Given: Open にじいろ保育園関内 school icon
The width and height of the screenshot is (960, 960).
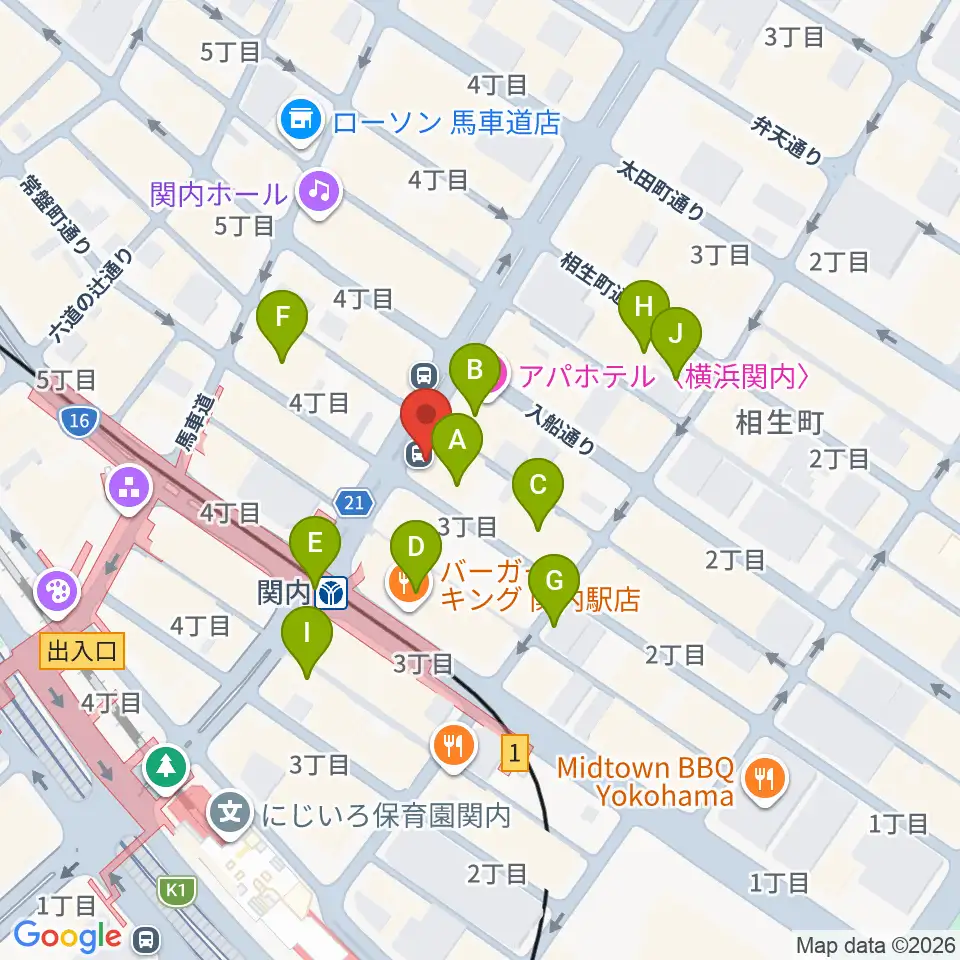Looking at the screenshot, I should tap(230, 814).
